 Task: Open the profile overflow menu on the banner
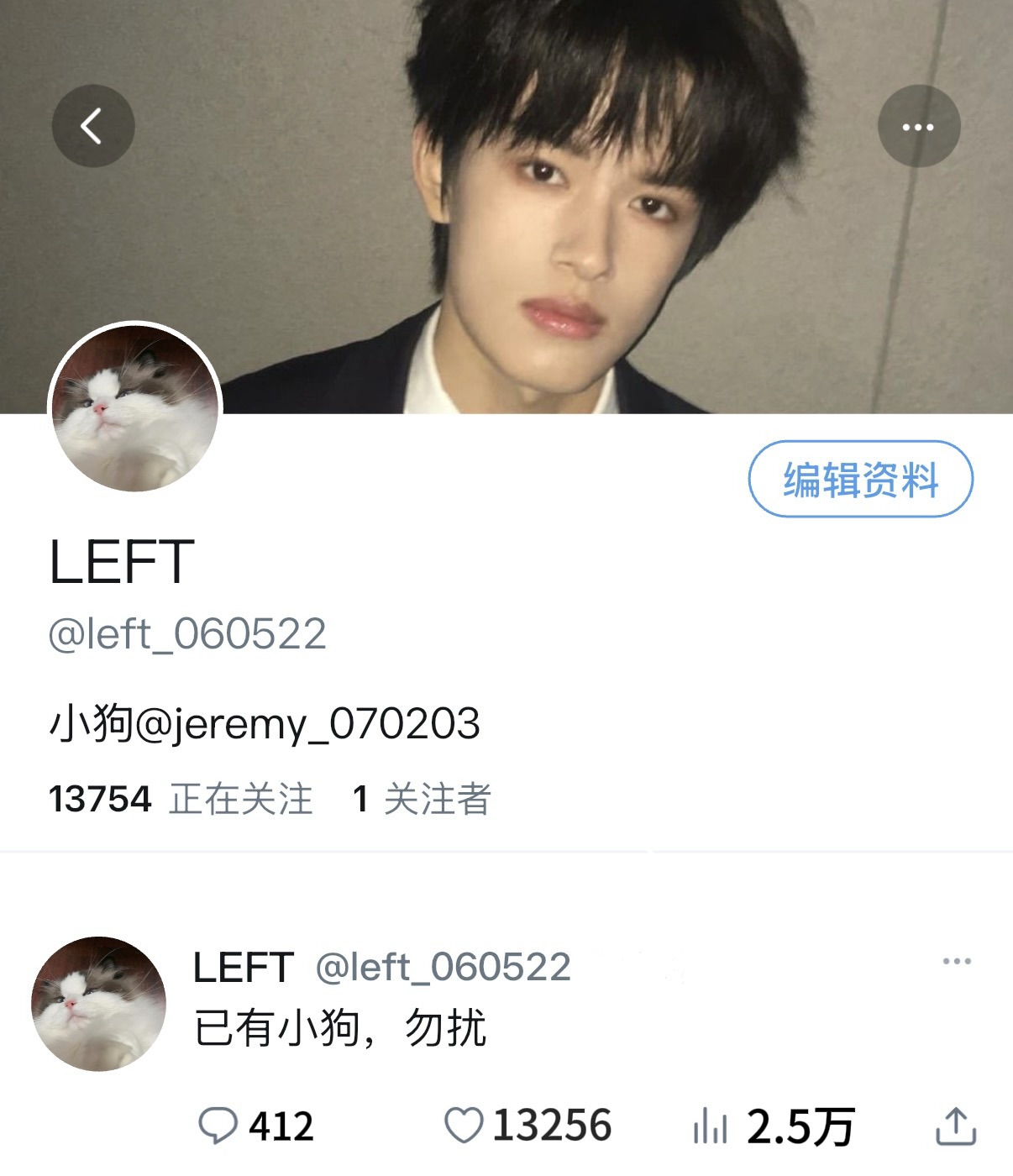(x=918, y=127)
